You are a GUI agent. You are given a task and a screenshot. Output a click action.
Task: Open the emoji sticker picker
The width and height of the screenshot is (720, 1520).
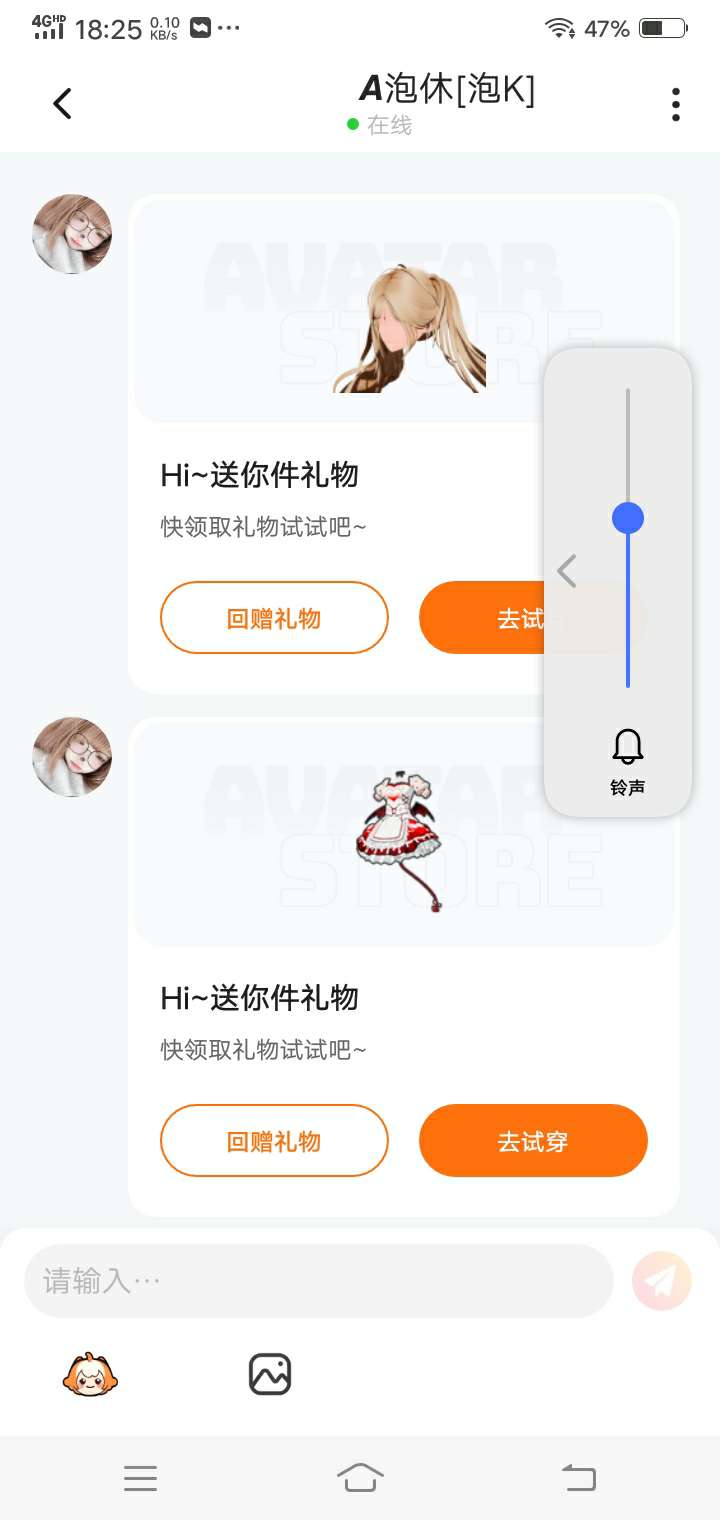click(90, 1375)
